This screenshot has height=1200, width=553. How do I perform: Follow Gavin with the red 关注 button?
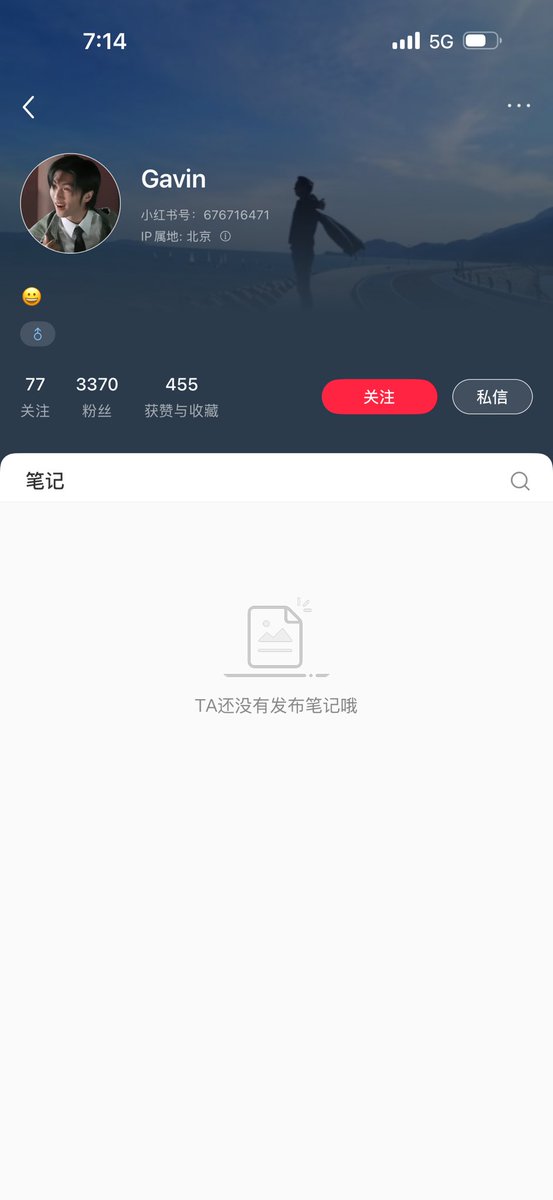tap(379, 397)
